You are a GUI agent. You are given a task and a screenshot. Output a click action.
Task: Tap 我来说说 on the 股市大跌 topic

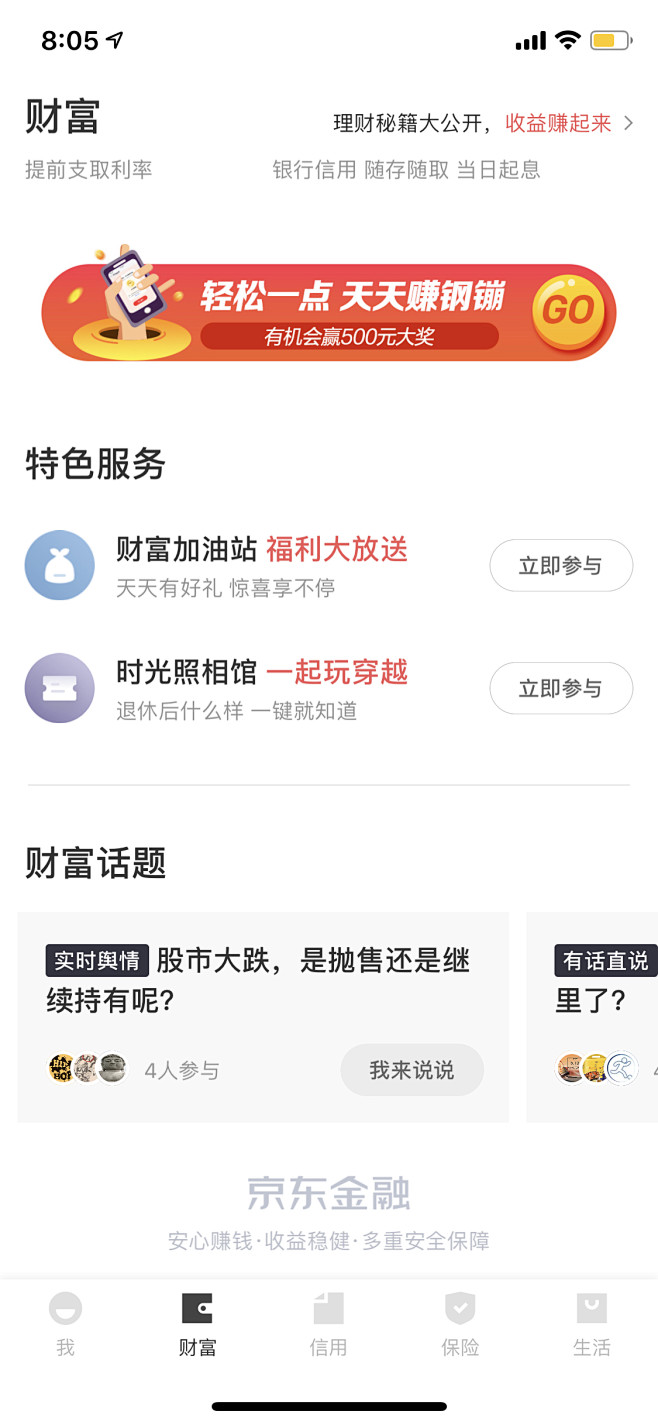[x=412, y=1070]
